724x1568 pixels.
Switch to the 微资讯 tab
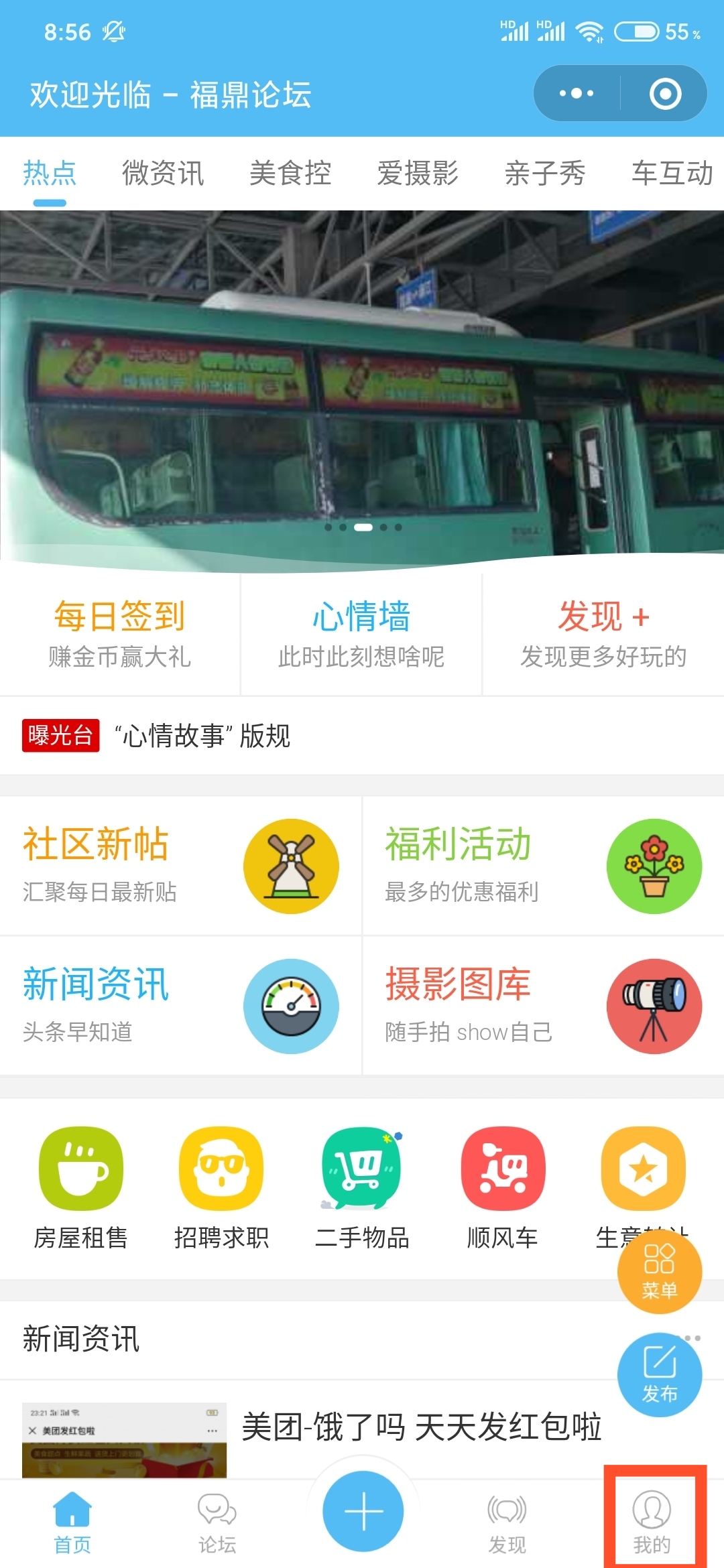coord(163,174)
